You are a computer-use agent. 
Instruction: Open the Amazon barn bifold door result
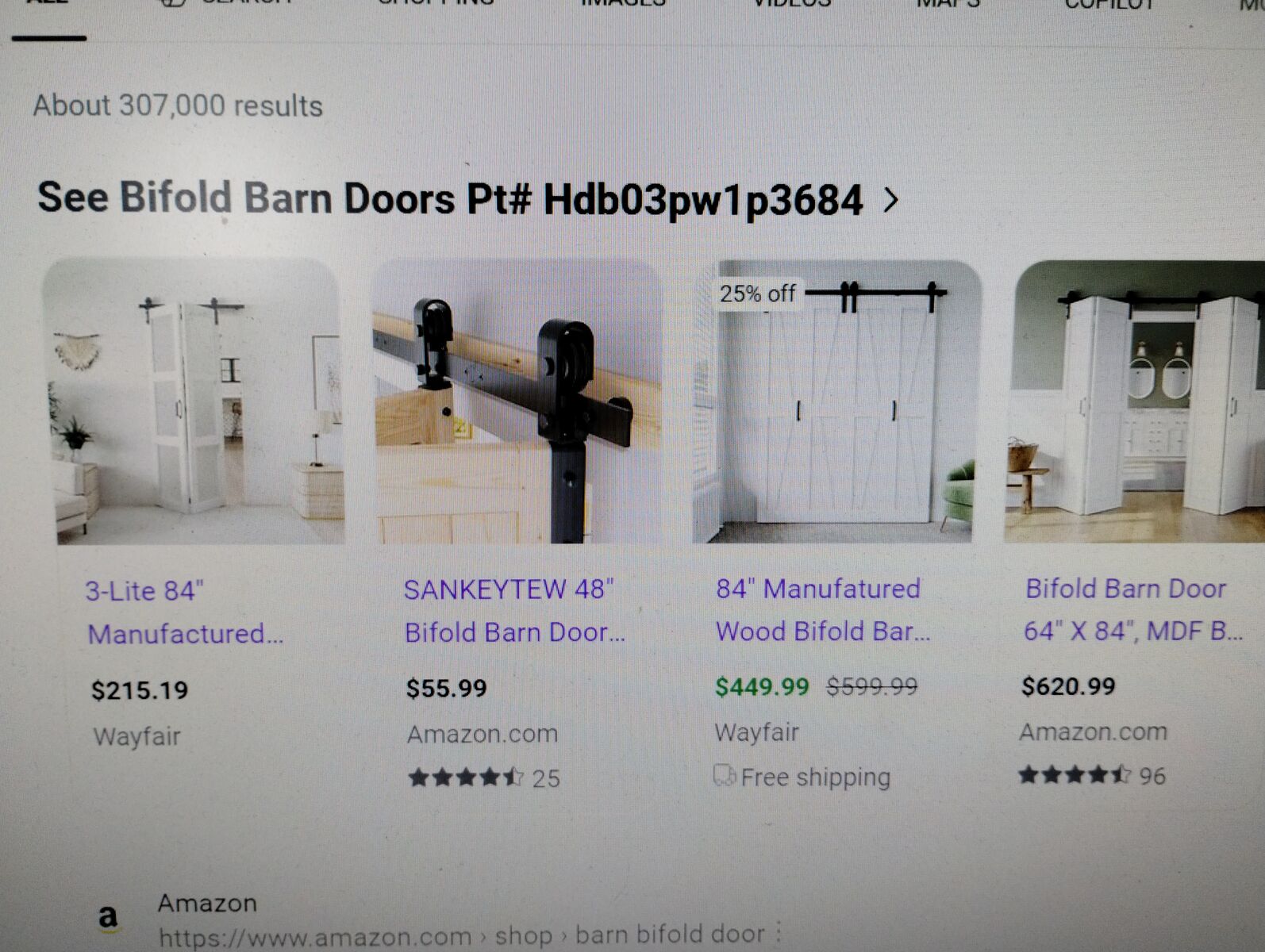coord(207,904)
